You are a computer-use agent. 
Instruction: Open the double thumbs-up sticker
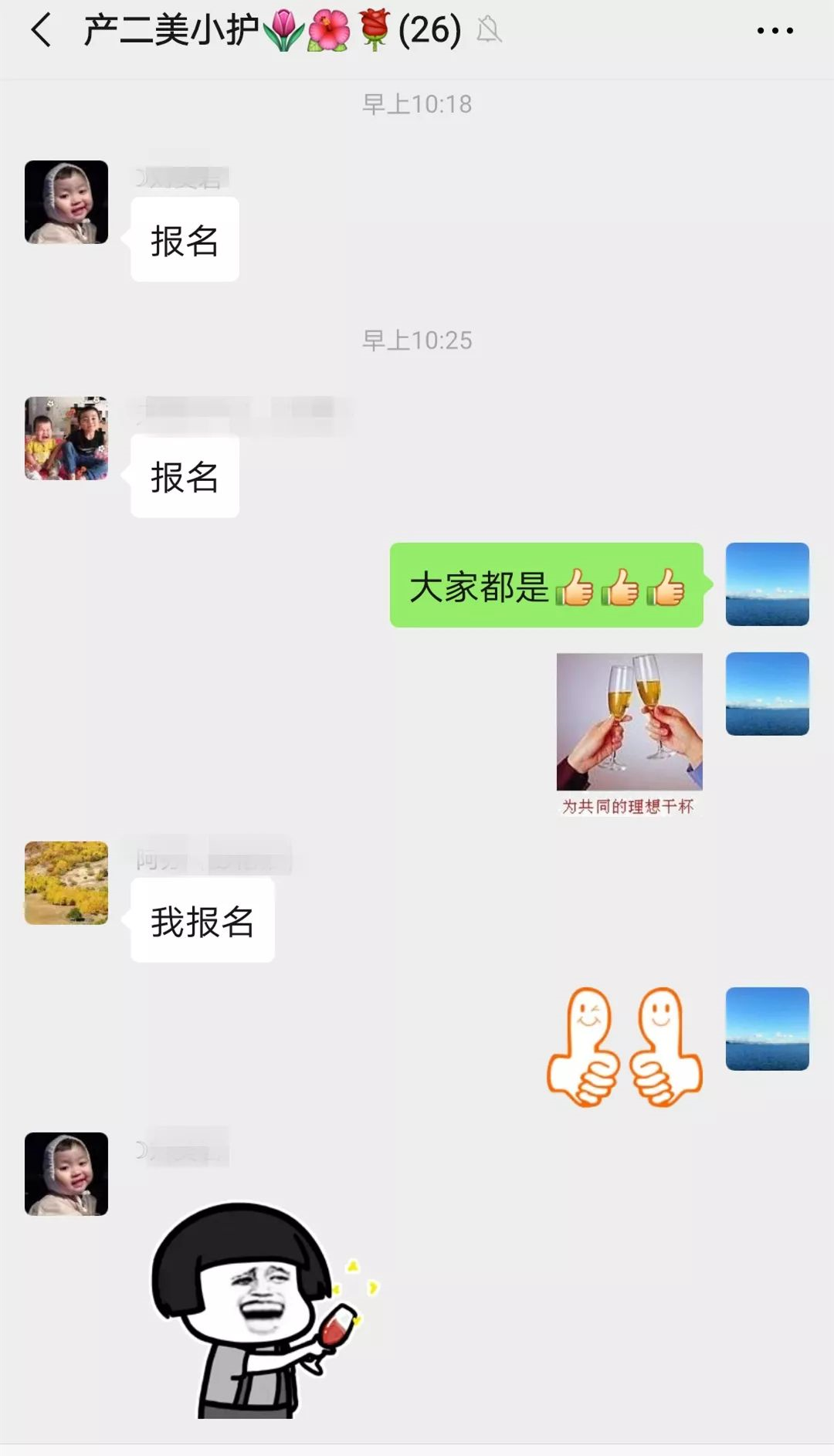pos(624,1047)
